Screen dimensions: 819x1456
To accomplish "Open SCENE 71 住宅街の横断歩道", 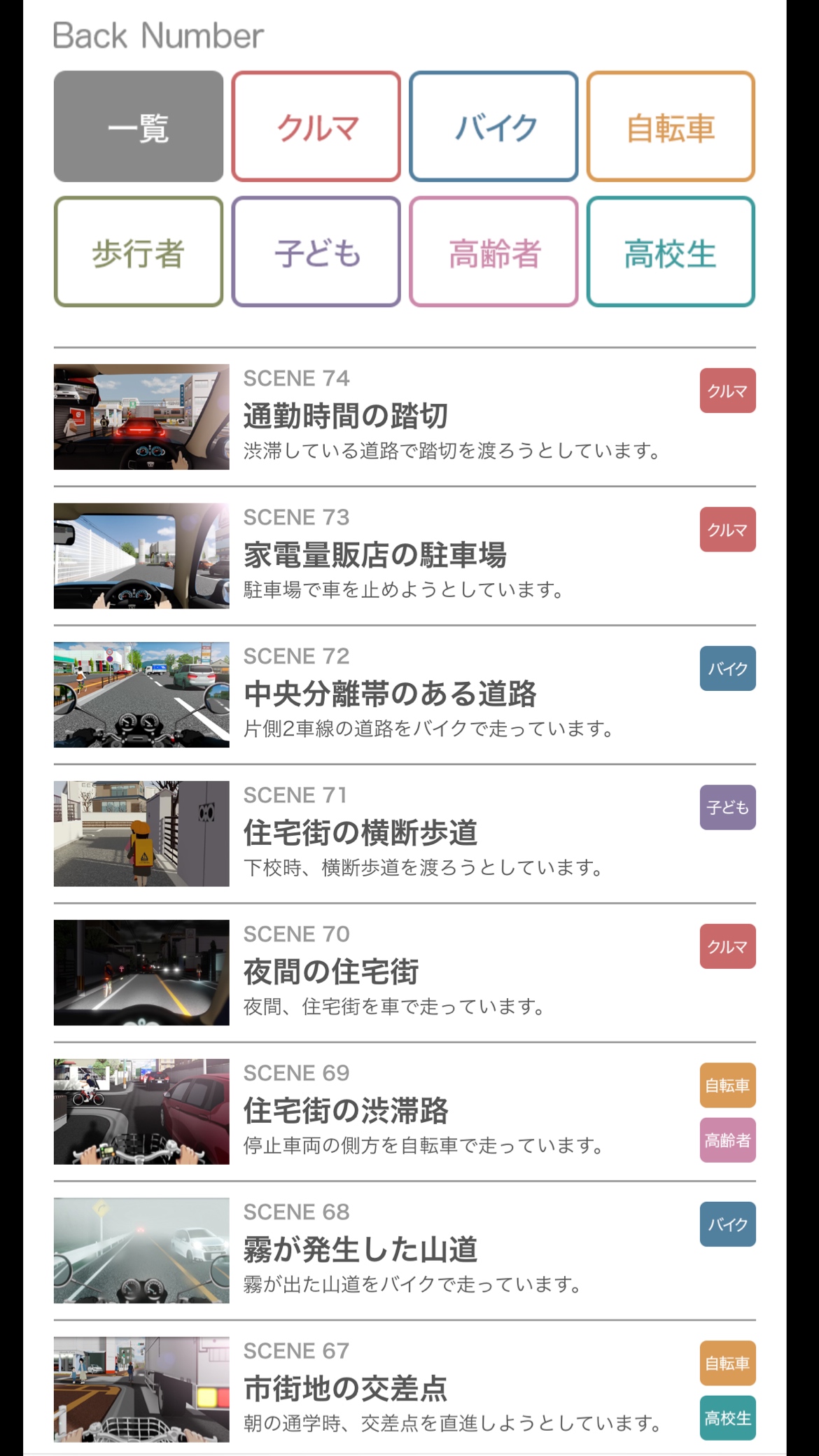I will [x=360, y=833].
